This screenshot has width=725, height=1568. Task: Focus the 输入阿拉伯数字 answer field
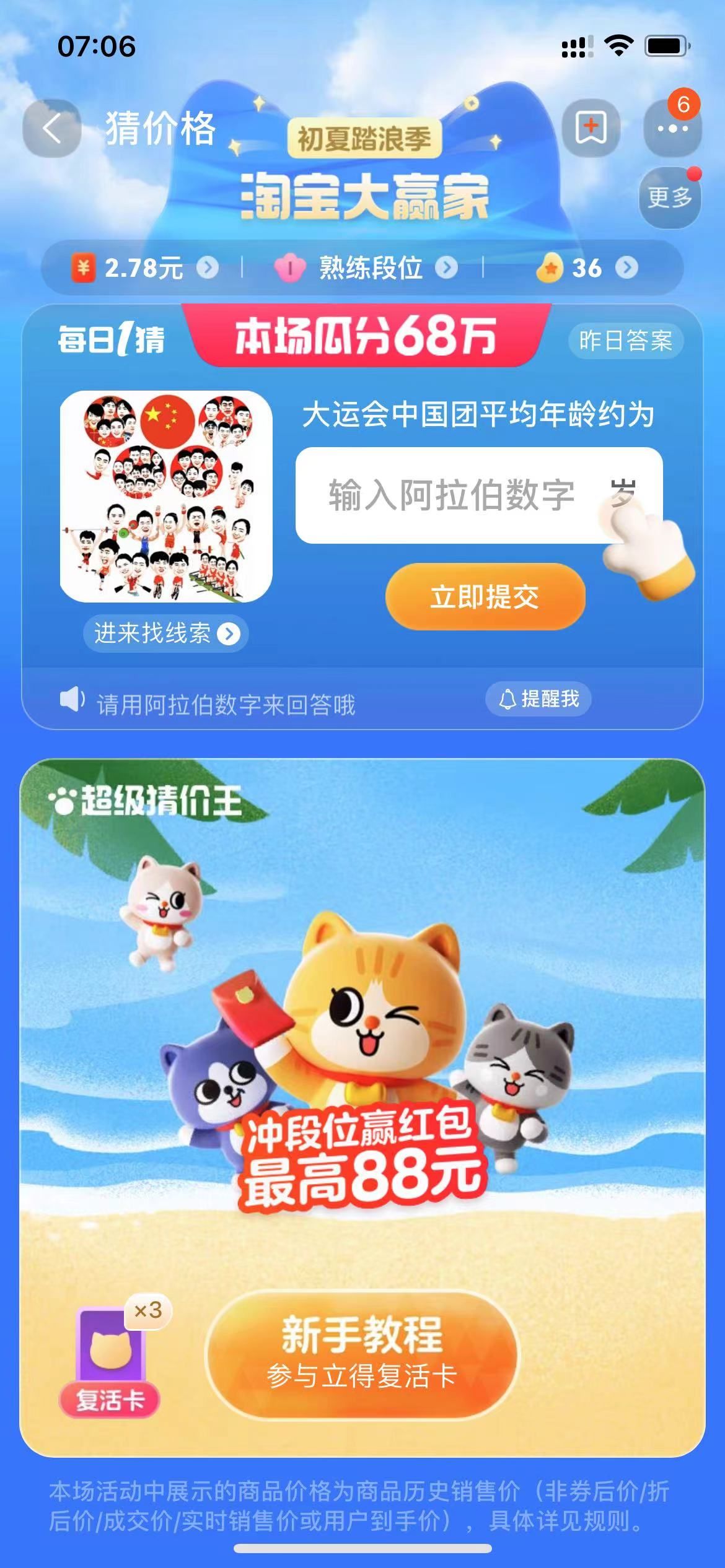[x=452, y=495]
